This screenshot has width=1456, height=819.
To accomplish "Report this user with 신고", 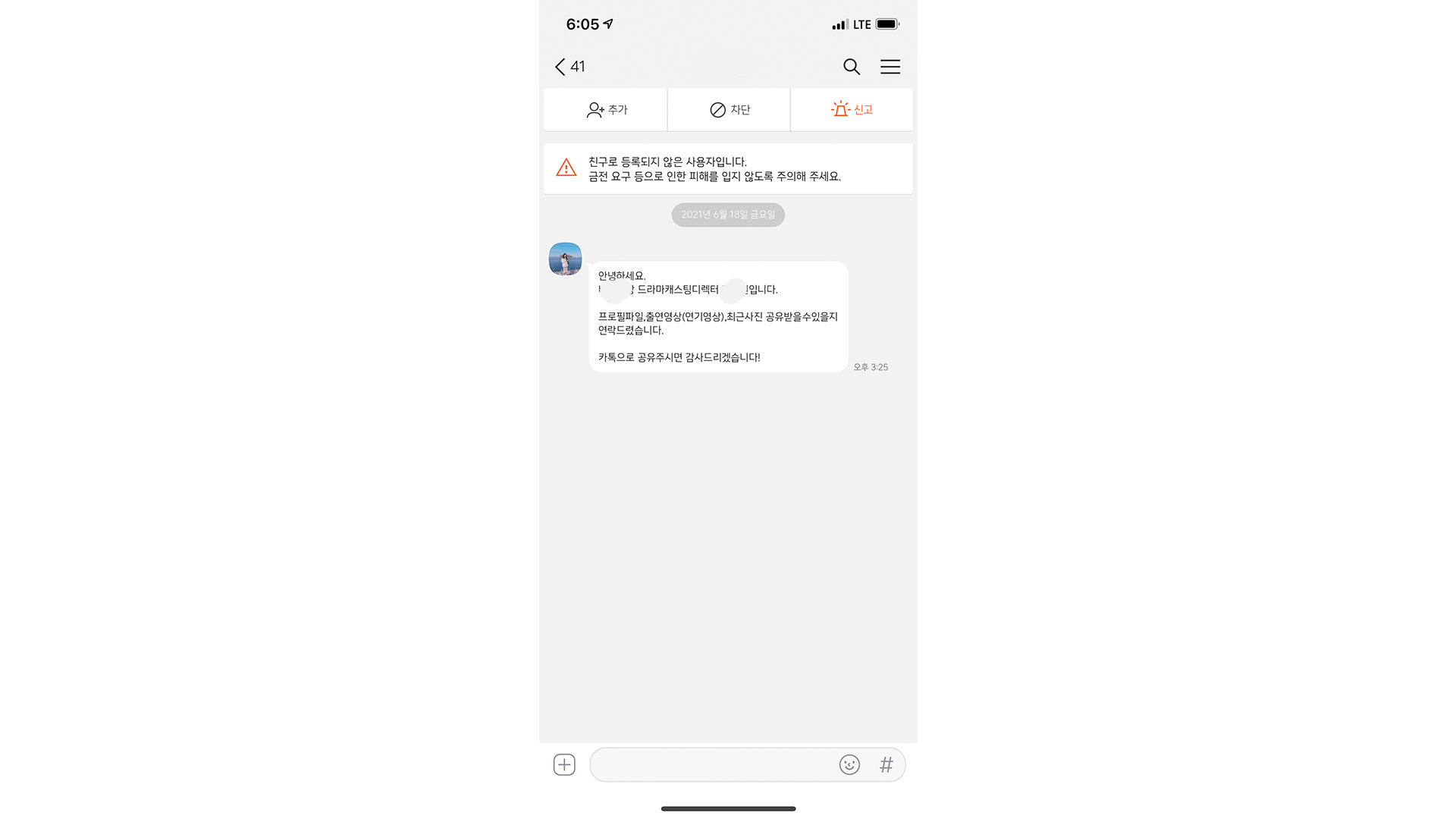I will [852, 110].
